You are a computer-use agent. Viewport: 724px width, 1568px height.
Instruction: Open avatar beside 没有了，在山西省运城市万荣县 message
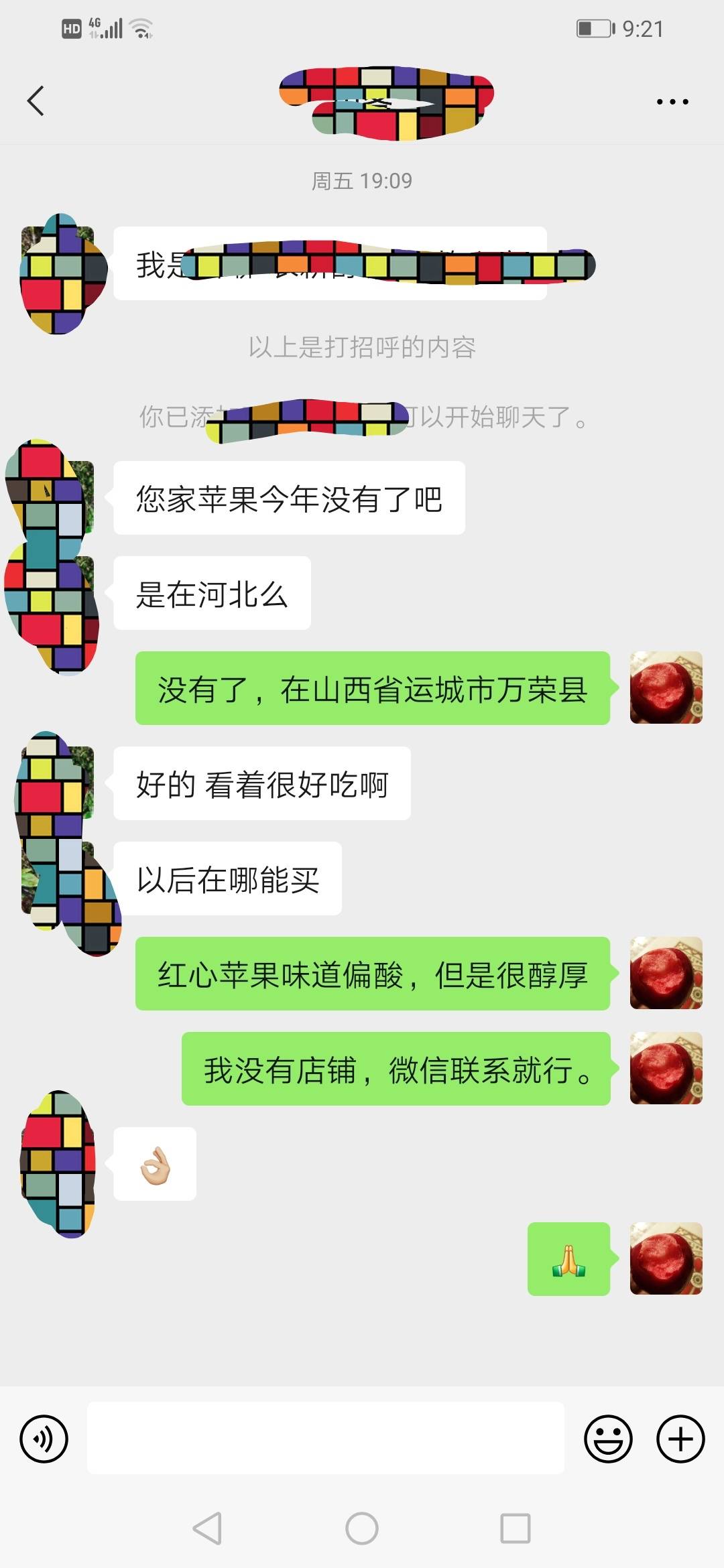(666, 688)
